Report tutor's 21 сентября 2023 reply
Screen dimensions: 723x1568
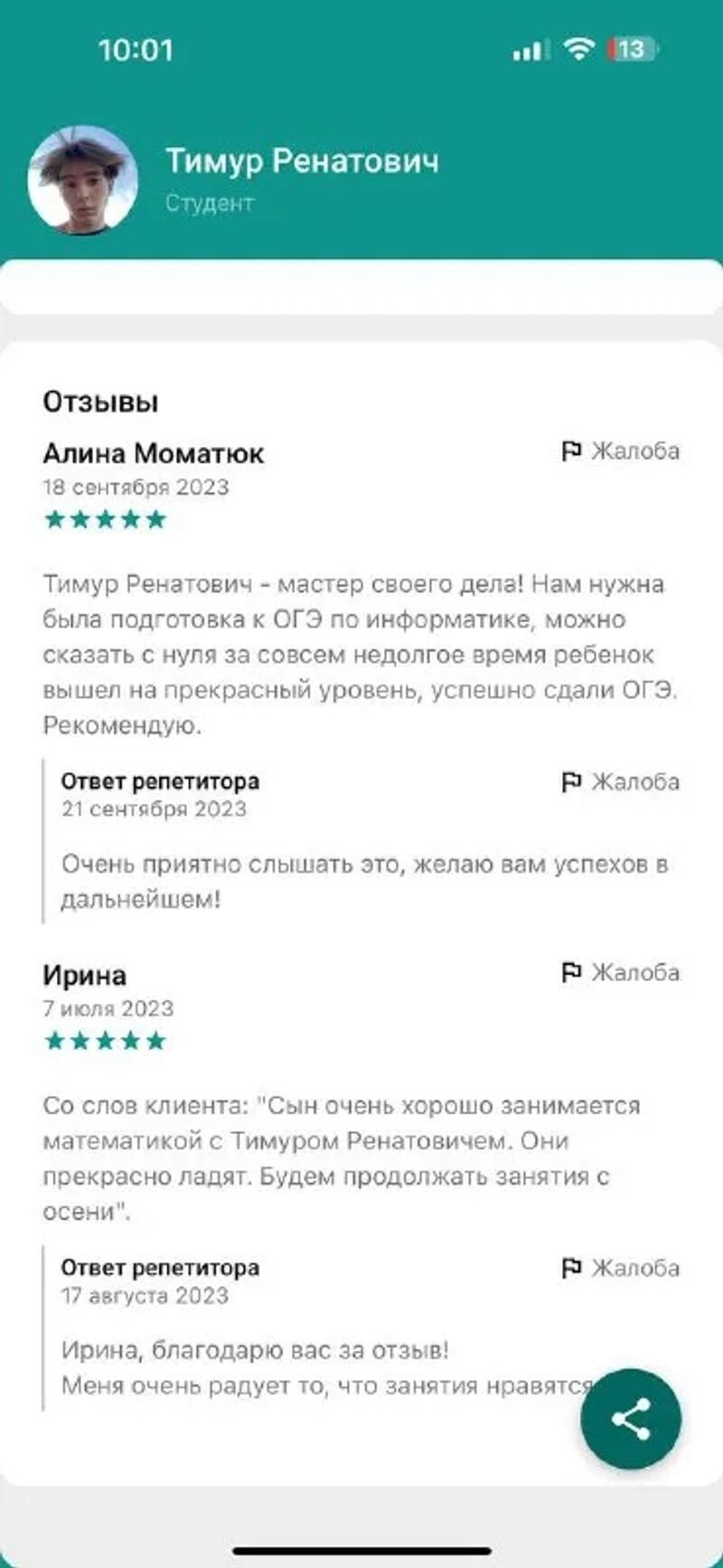pos(620,781)
